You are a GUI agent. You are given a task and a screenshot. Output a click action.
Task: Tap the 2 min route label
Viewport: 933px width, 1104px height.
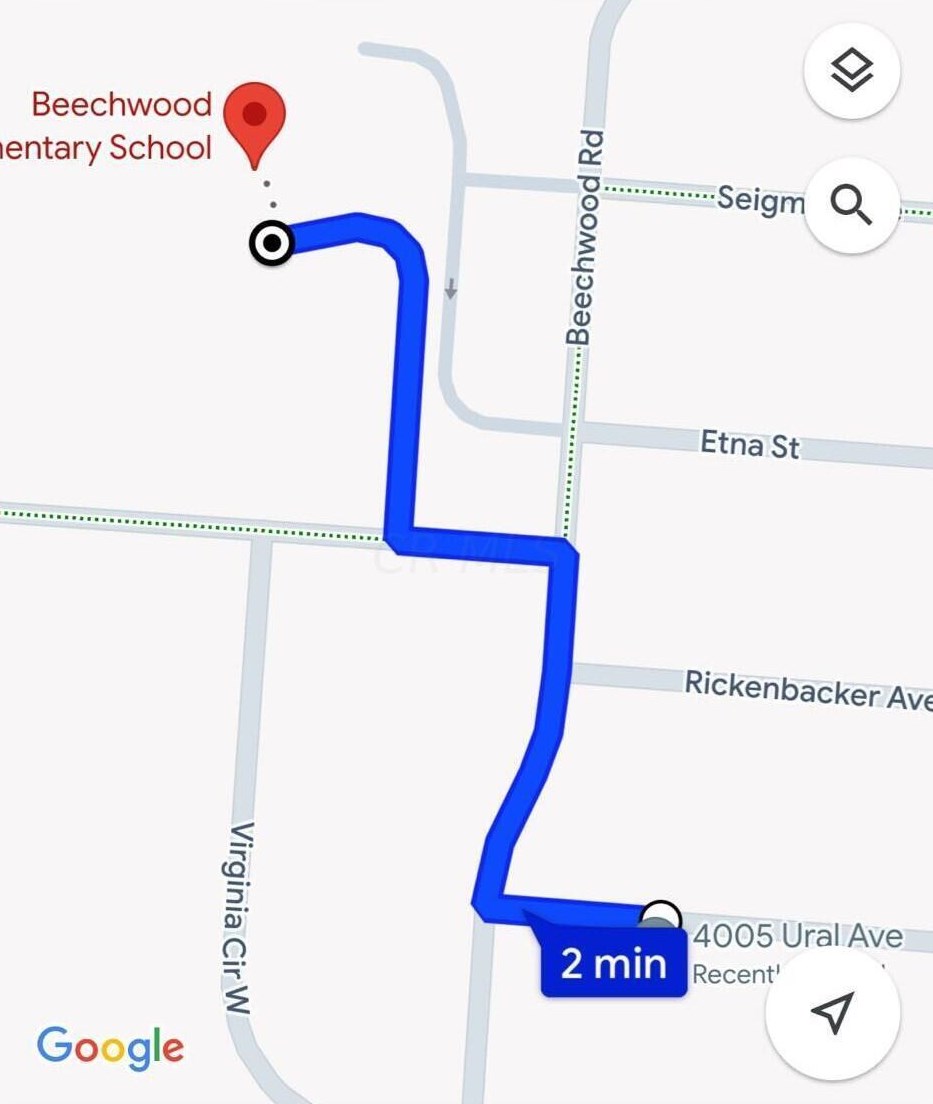pyautogui.click(x=613, y=964)
